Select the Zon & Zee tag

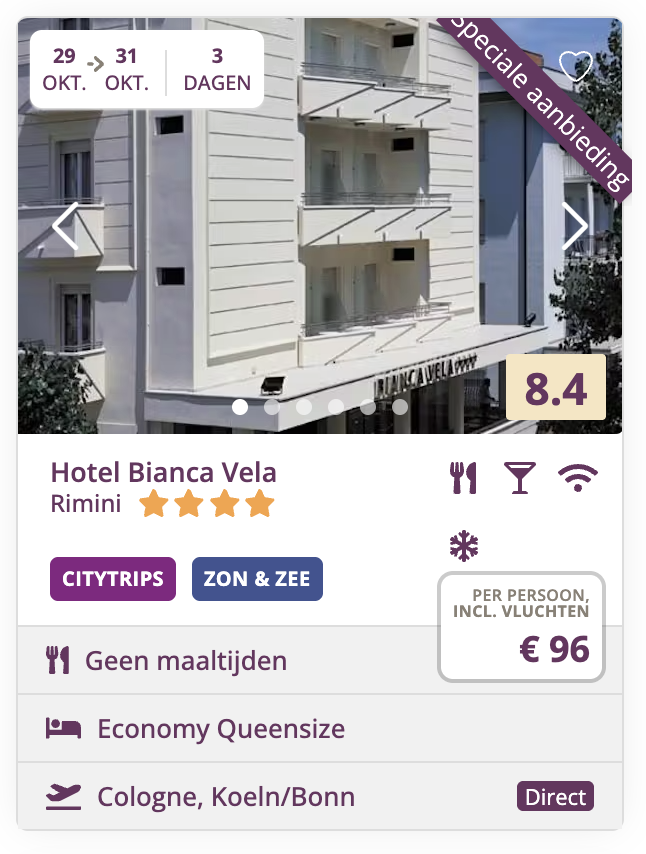[x=257, y=579]
